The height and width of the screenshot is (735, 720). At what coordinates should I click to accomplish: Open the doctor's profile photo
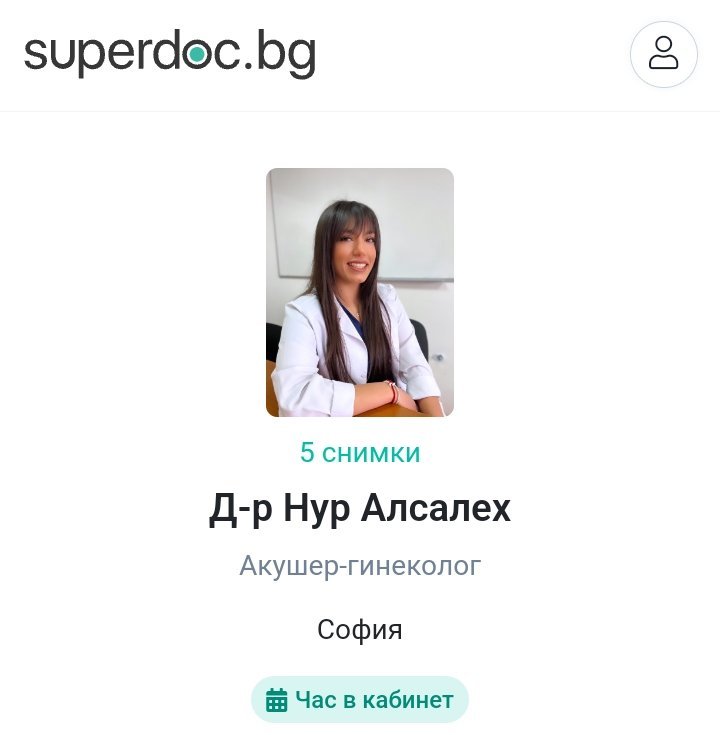pos(360,292)
